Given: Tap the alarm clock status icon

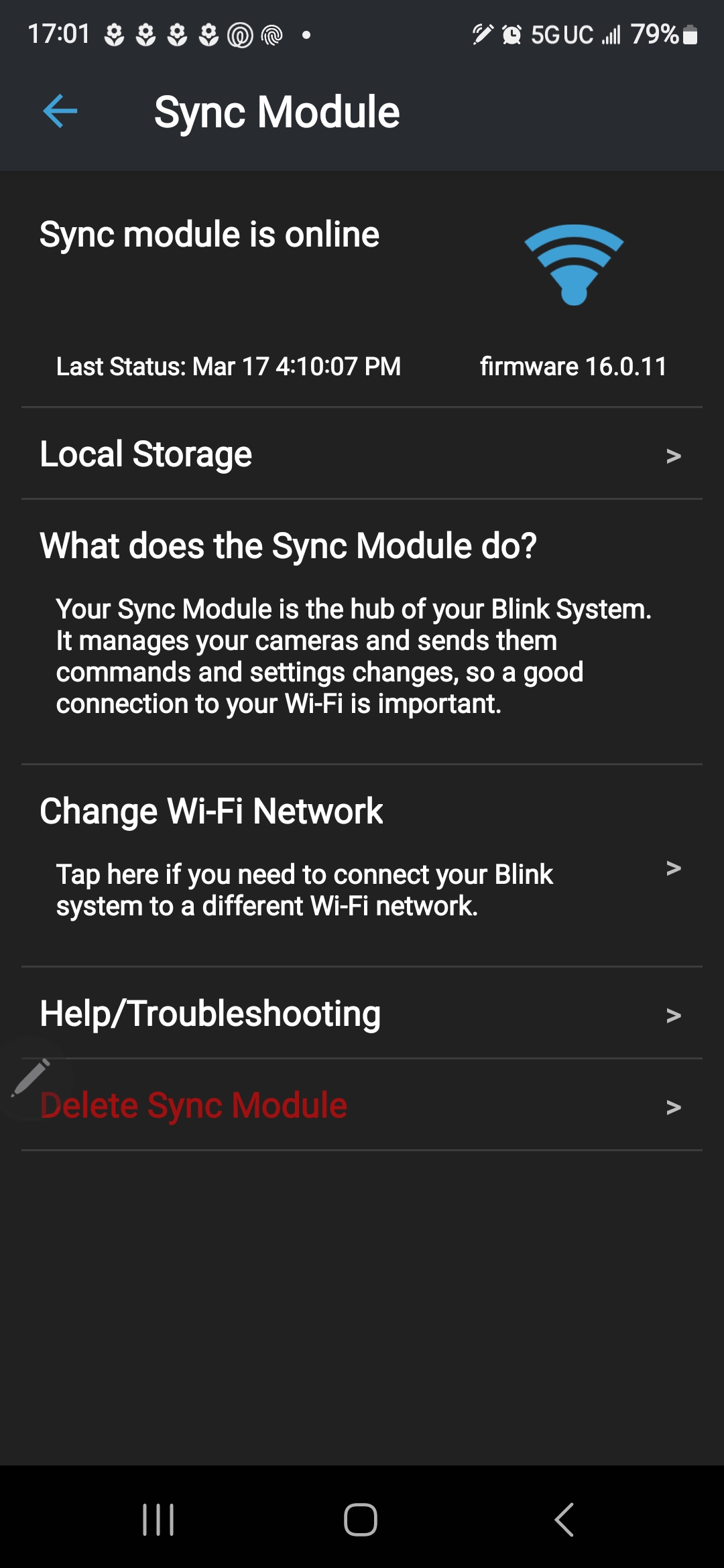Looking at the screenshot, I should pos(511,34).
